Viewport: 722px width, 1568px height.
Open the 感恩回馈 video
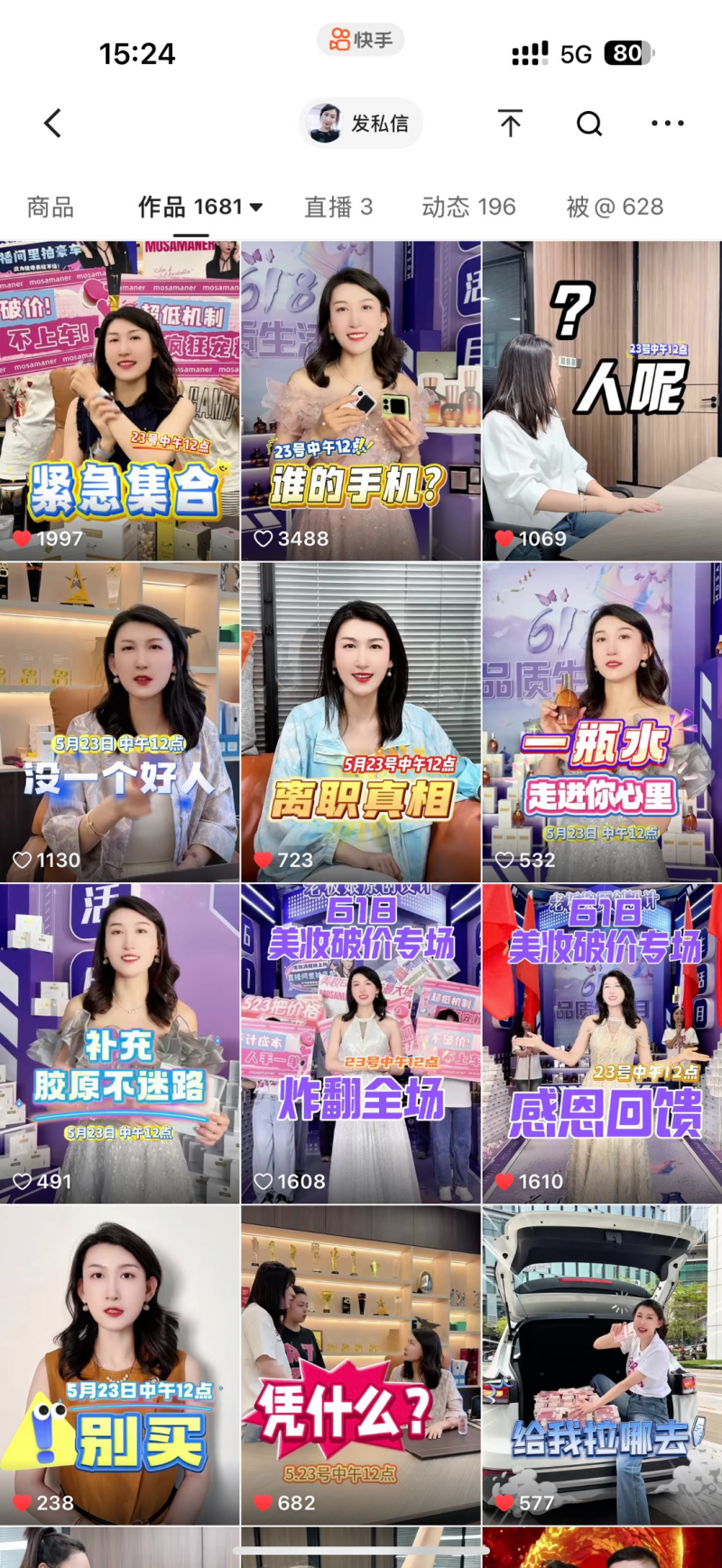[602, 1044]
